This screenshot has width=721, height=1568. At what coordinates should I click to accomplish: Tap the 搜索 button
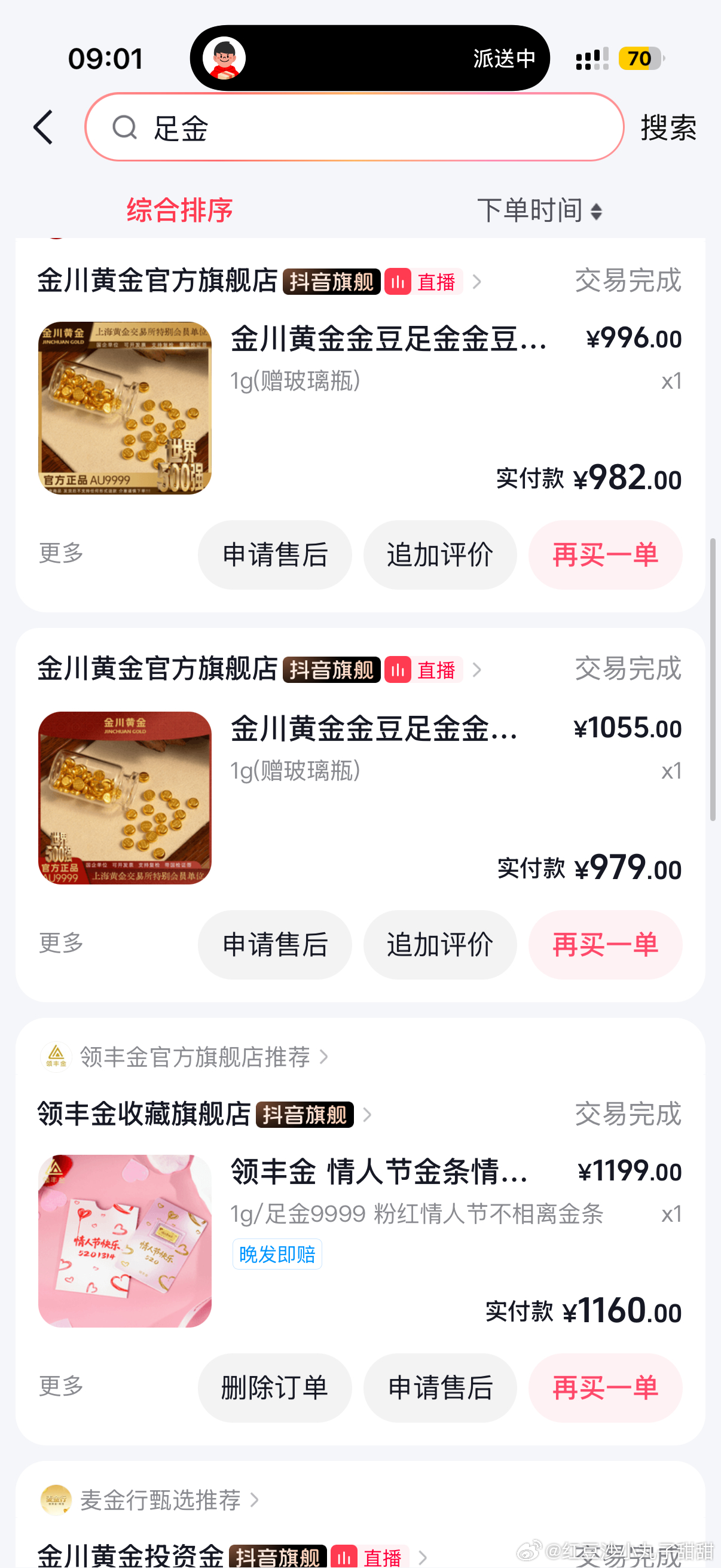668,127
